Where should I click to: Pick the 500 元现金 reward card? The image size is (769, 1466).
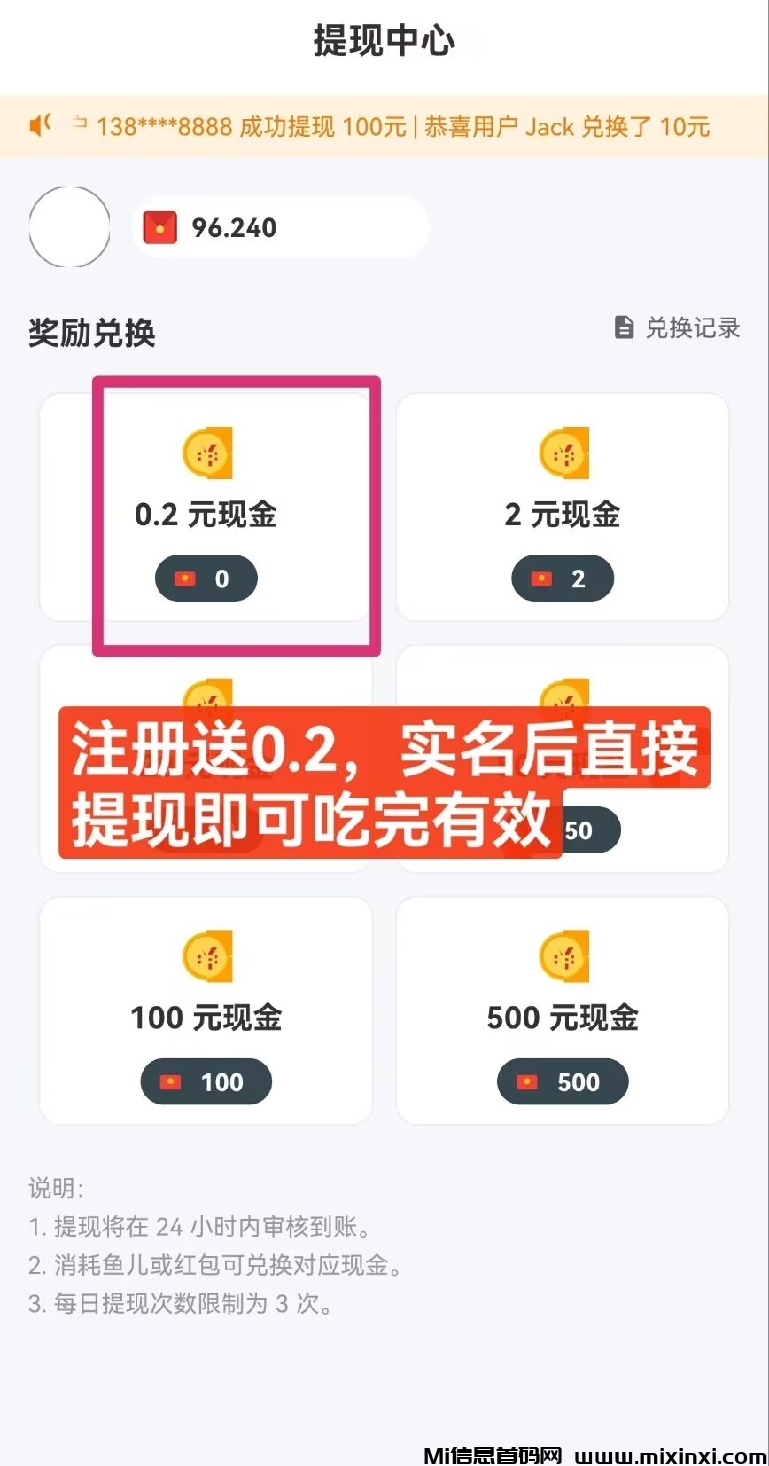click(562, 1010)
